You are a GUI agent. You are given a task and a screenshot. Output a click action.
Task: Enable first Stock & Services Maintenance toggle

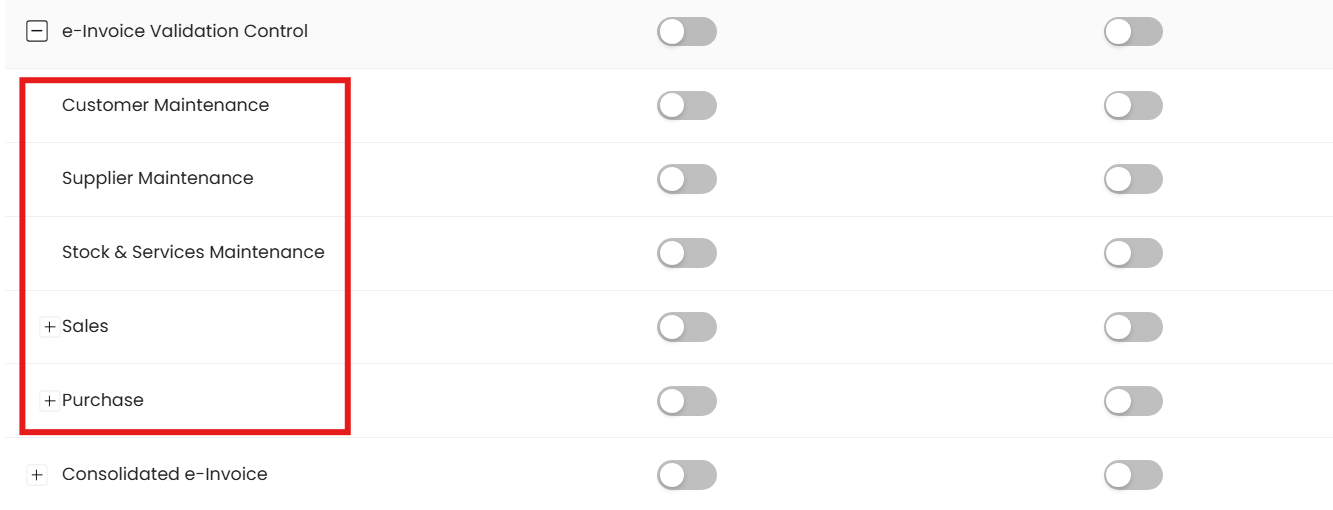point(686,253)
